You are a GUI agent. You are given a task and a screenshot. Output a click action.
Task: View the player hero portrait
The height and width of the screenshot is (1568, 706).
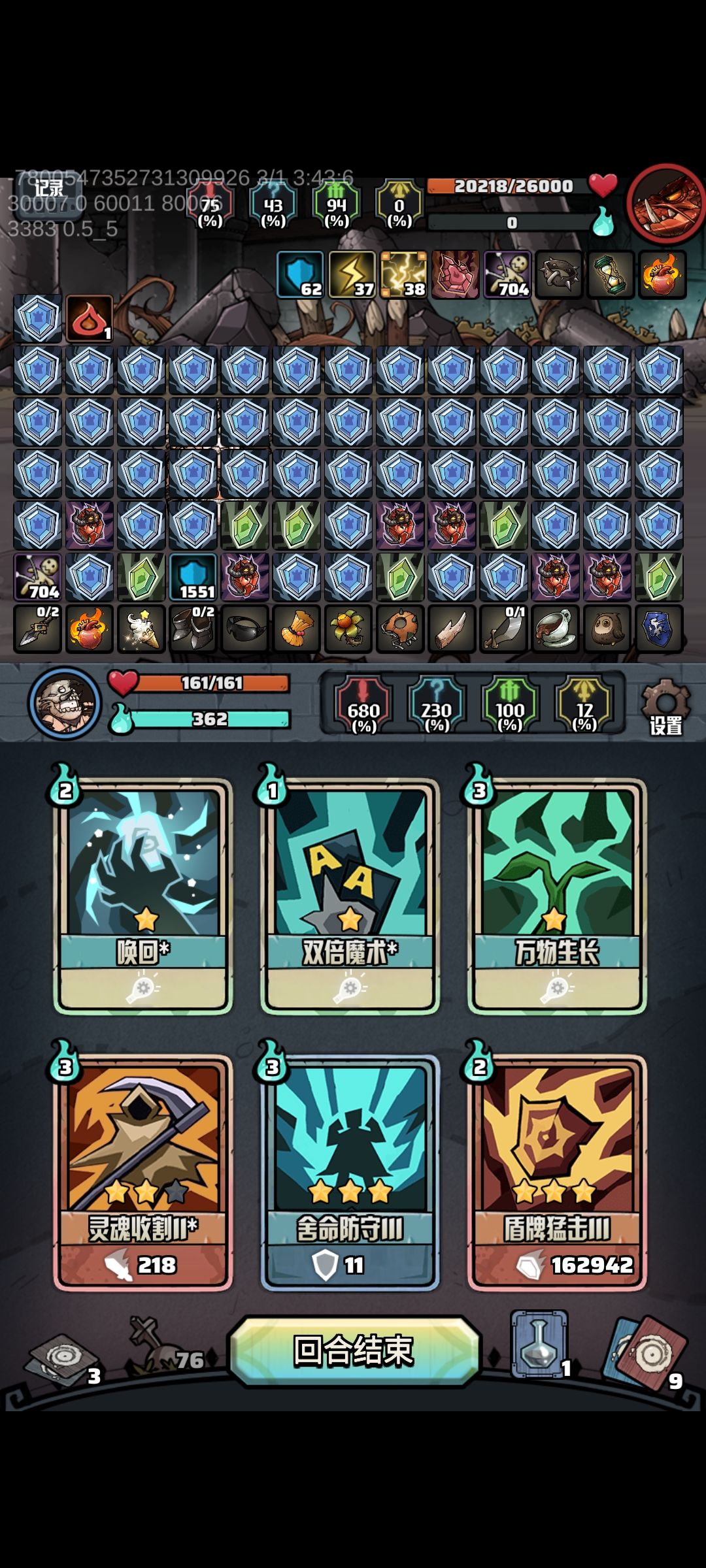[64, 703]
